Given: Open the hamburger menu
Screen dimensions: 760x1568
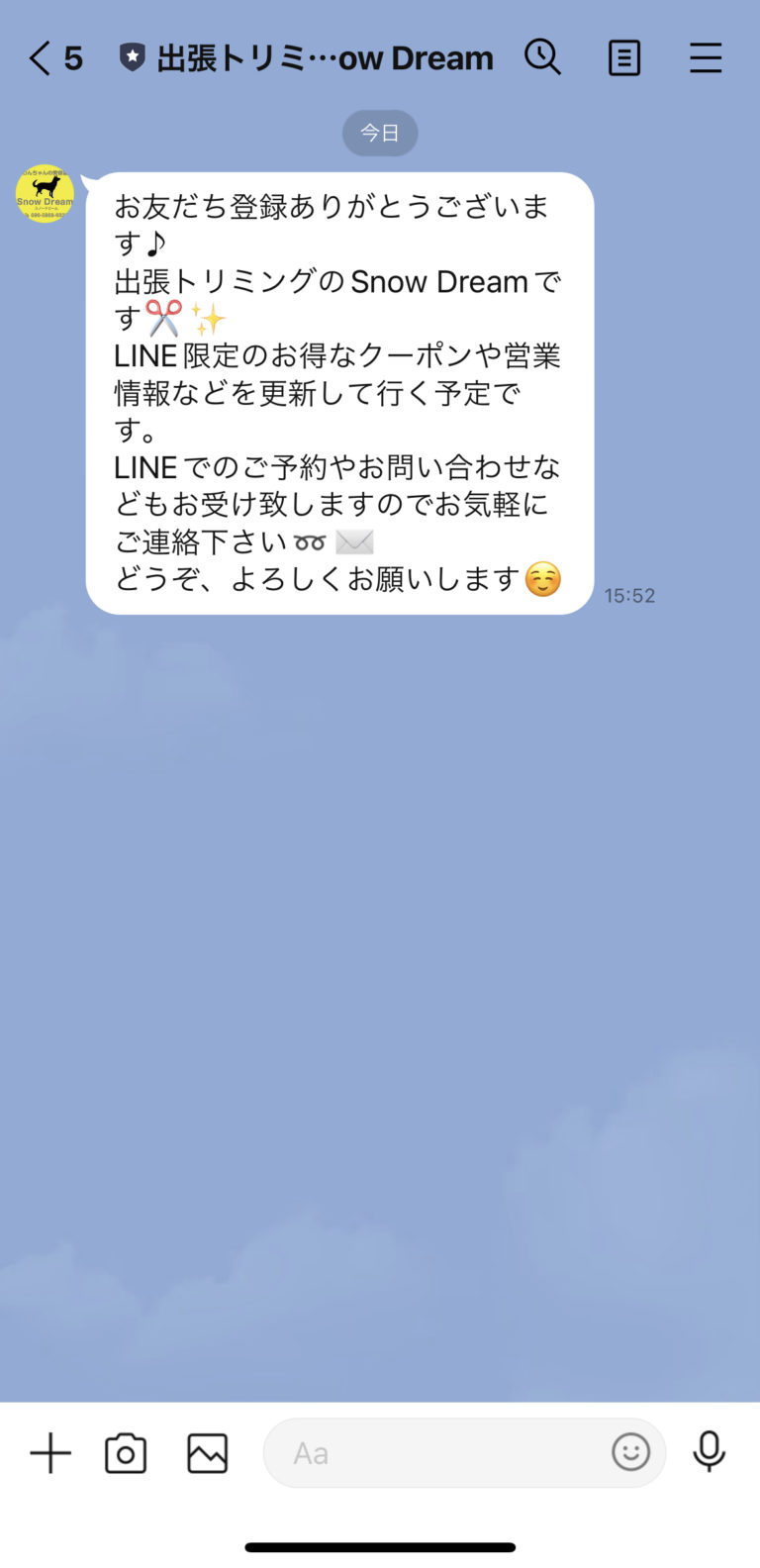Looking at the screenshot, I should tap(706, 58).
